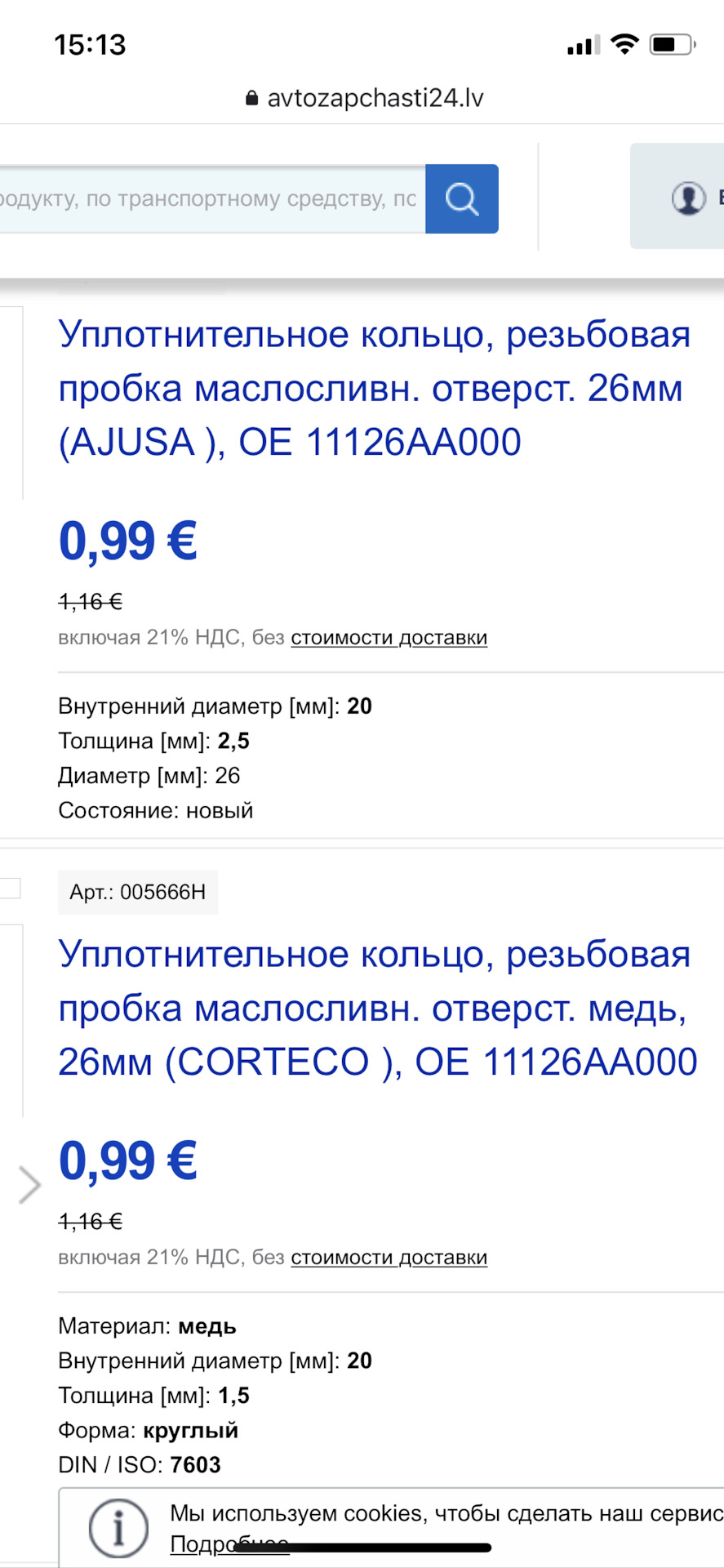Expand the CORTECO product with the chevron arrow
Image resolution: width=724 pixels, height=1568 pixels.
coord(31,1183)
